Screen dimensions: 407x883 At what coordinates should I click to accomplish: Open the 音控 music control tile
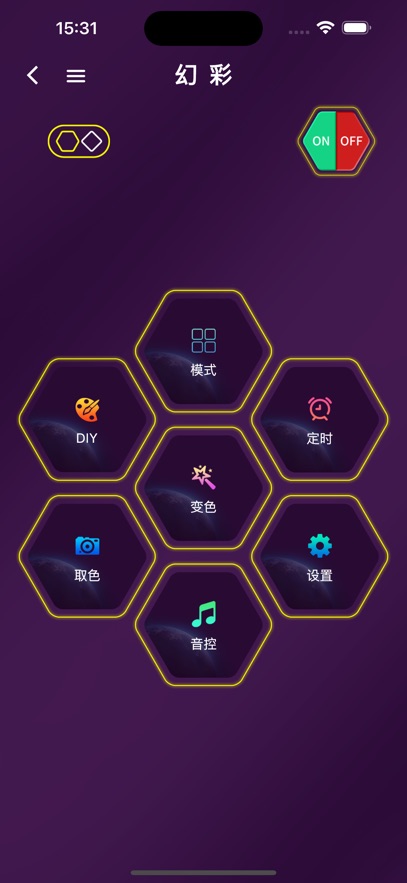tap(203, 625)
